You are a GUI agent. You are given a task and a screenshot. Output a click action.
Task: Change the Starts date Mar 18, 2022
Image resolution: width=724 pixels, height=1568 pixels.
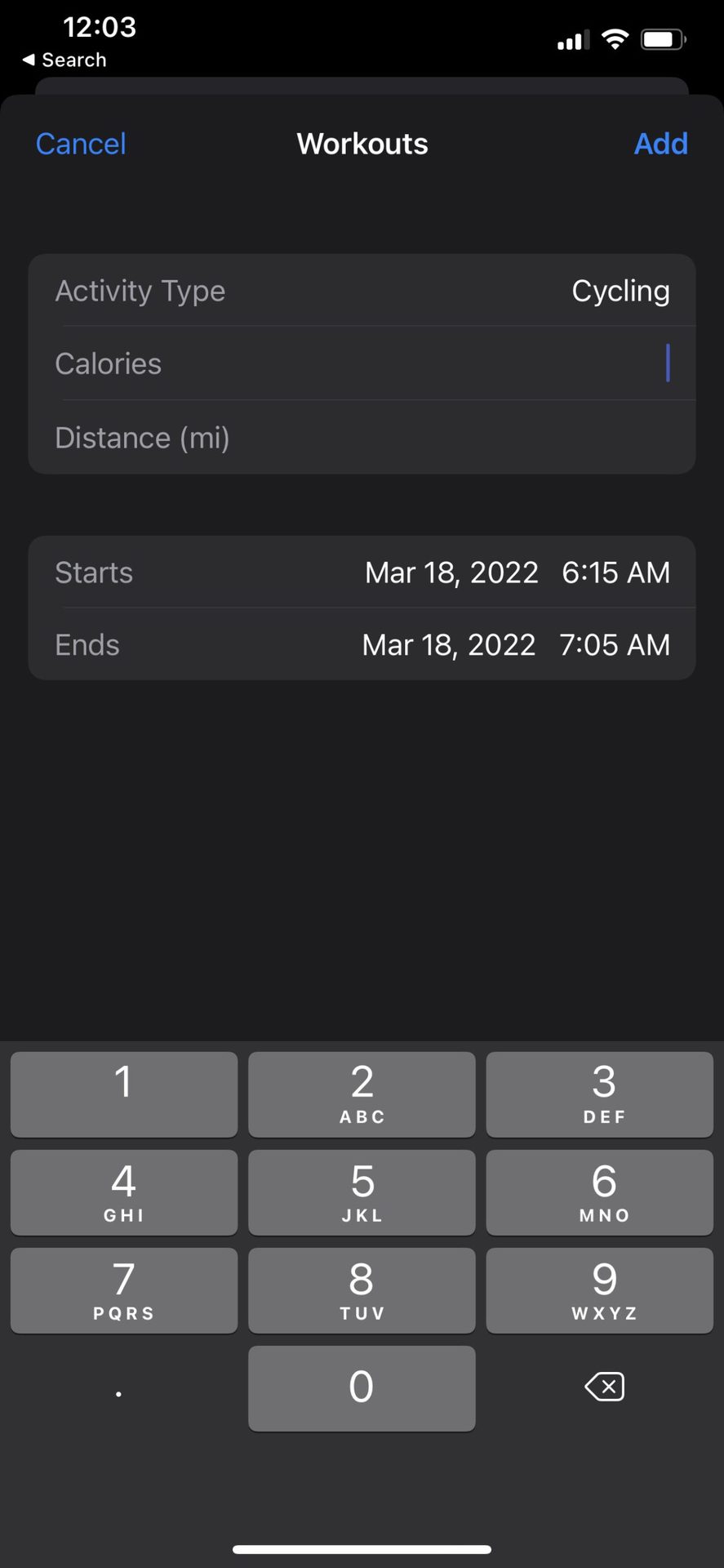coord(451,572)
